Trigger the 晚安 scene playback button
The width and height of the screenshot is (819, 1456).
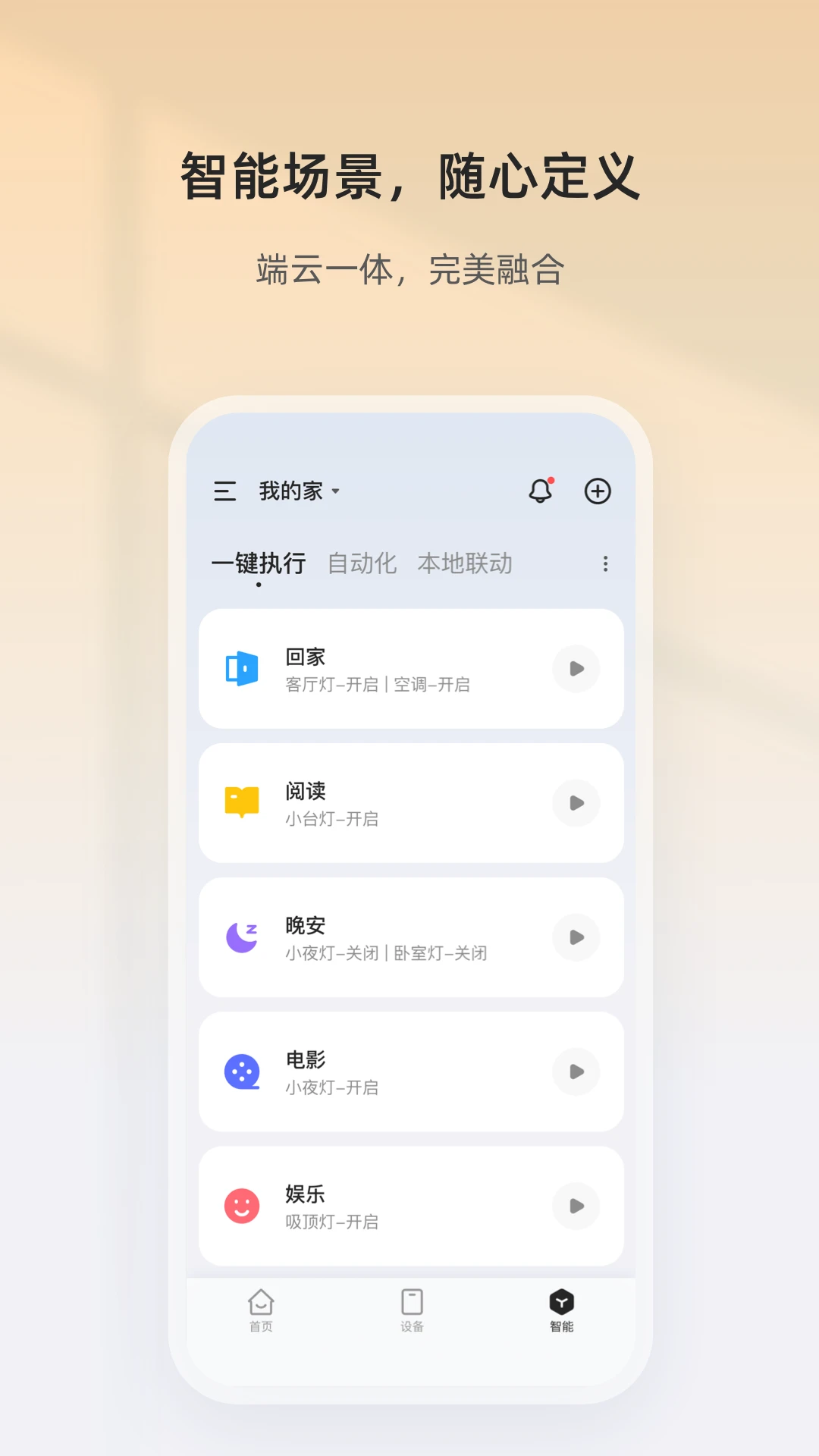(576, 937)
